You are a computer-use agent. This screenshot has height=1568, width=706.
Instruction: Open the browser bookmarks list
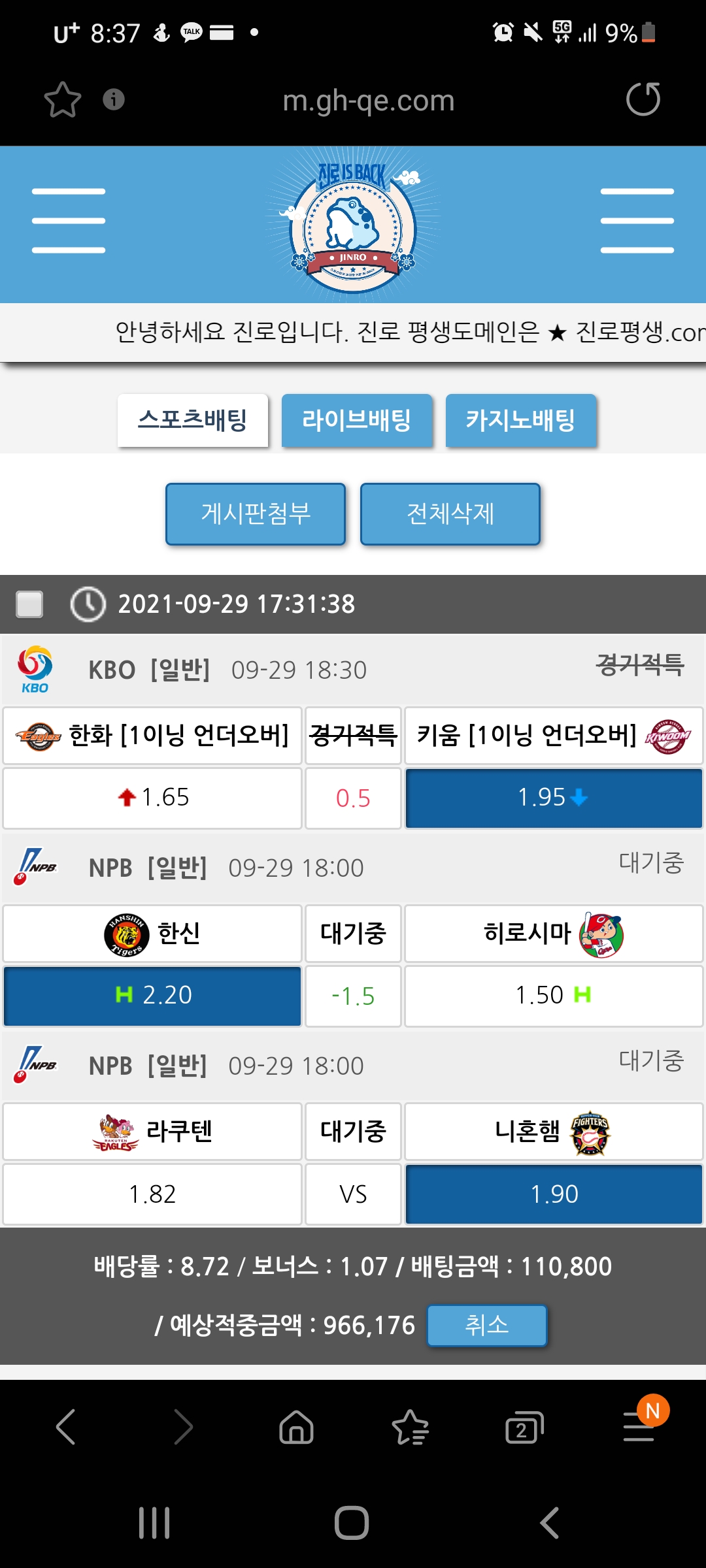(x=410, y=1427)
